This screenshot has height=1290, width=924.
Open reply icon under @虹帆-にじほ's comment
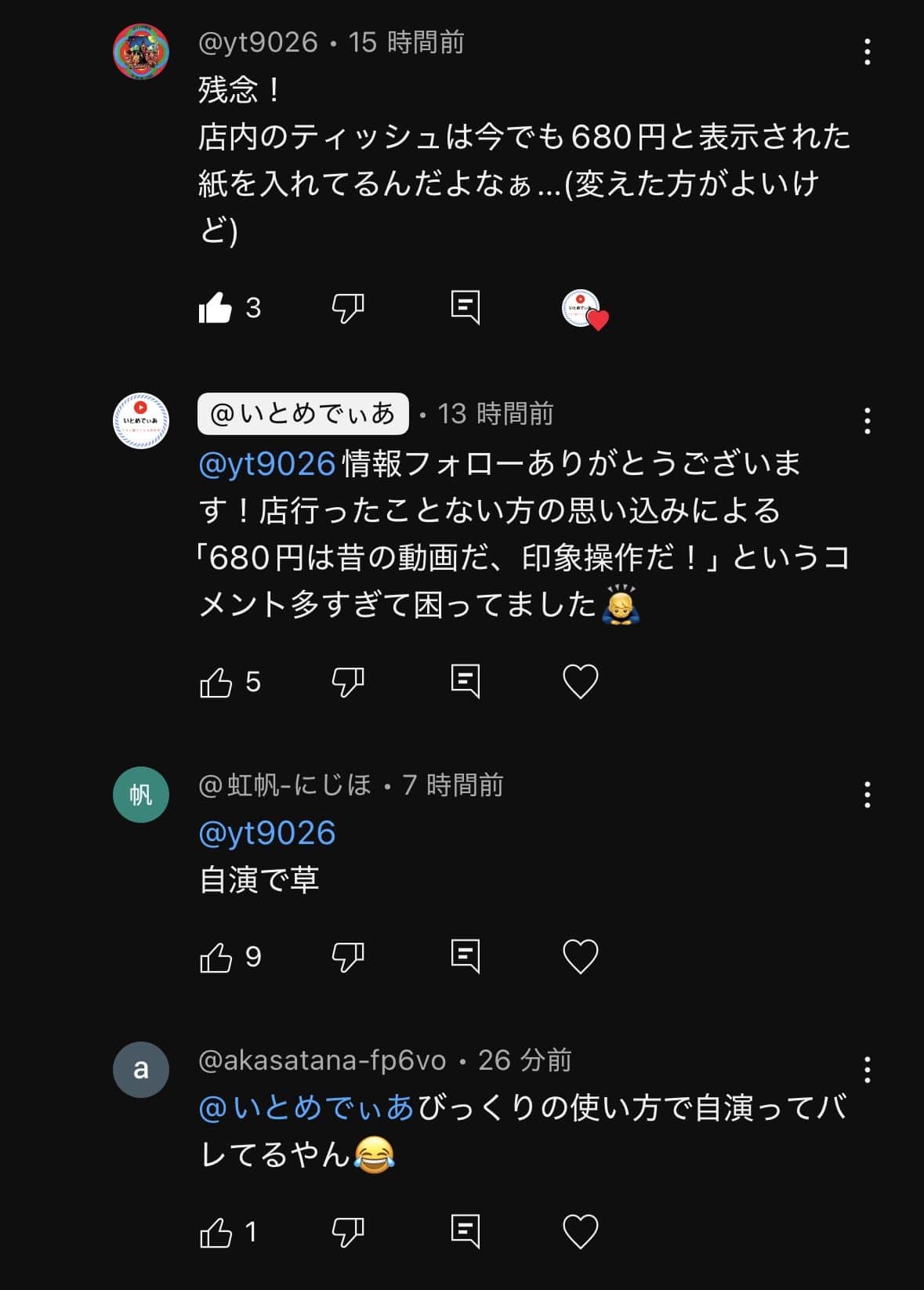point(465,956)
